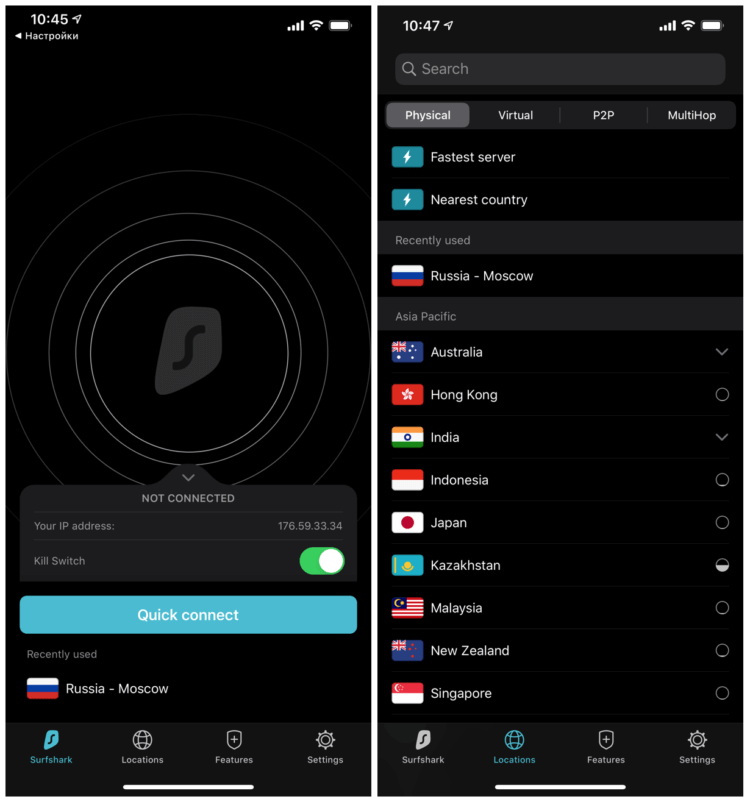Viewport: 750px width, 802px height.
Task: Switch to the MultiHop tab
Action: (x=691, y=115)
